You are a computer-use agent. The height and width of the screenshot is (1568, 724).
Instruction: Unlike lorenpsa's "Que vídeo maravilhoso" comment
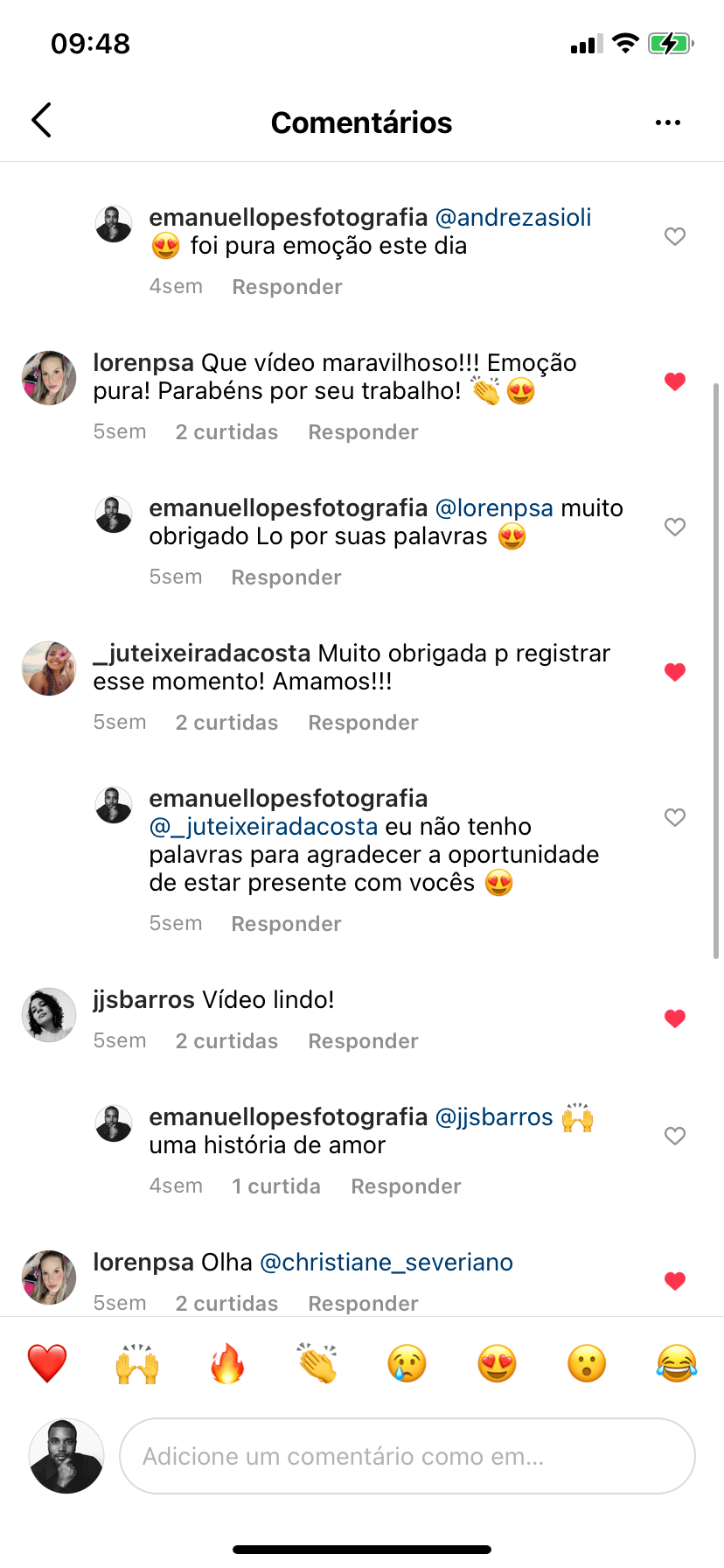tap(674, 381)
